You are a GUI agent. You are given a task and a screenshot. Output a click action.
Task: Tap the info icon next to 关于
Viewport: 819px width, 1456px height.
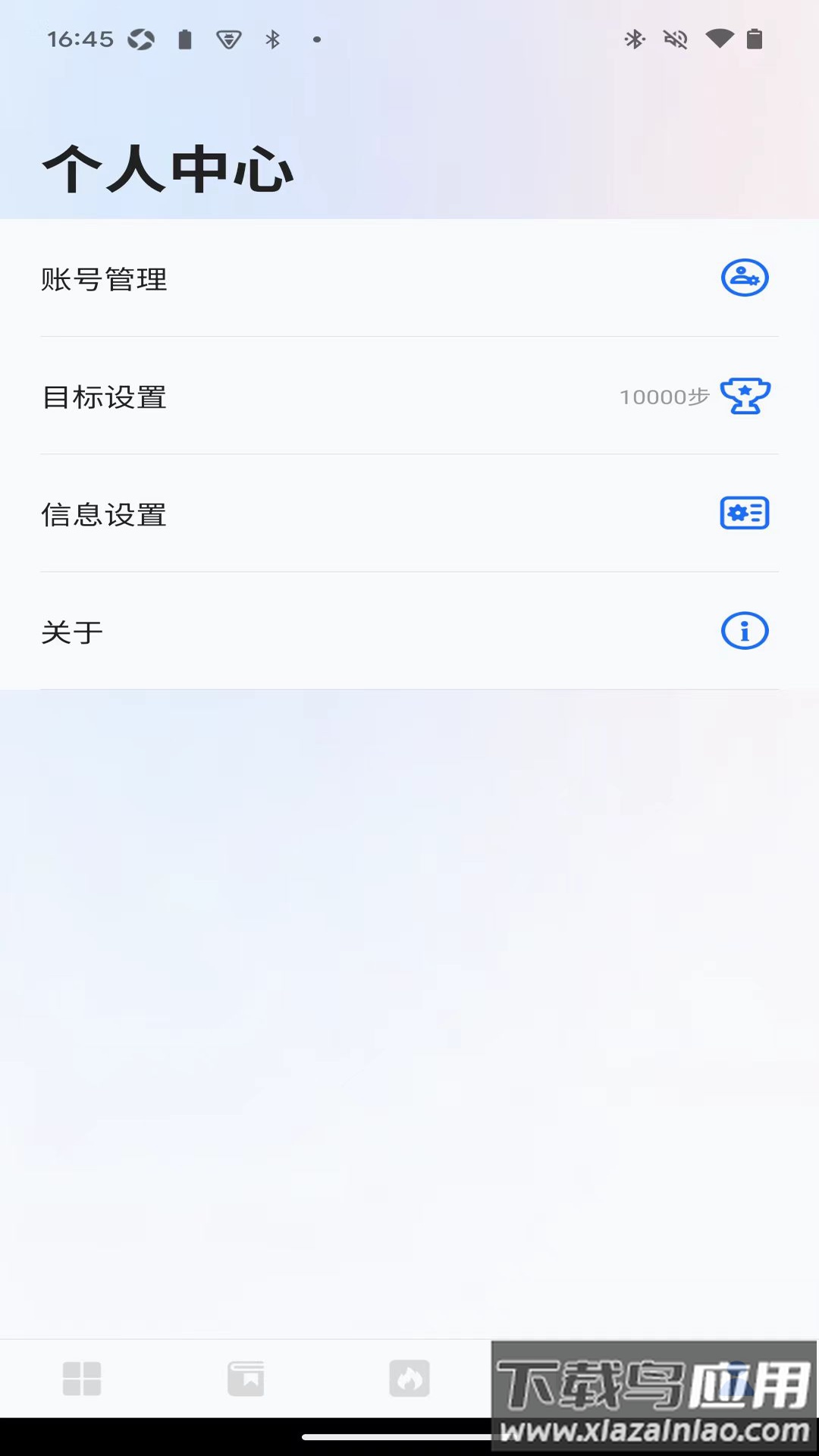[x=744, y=630]
